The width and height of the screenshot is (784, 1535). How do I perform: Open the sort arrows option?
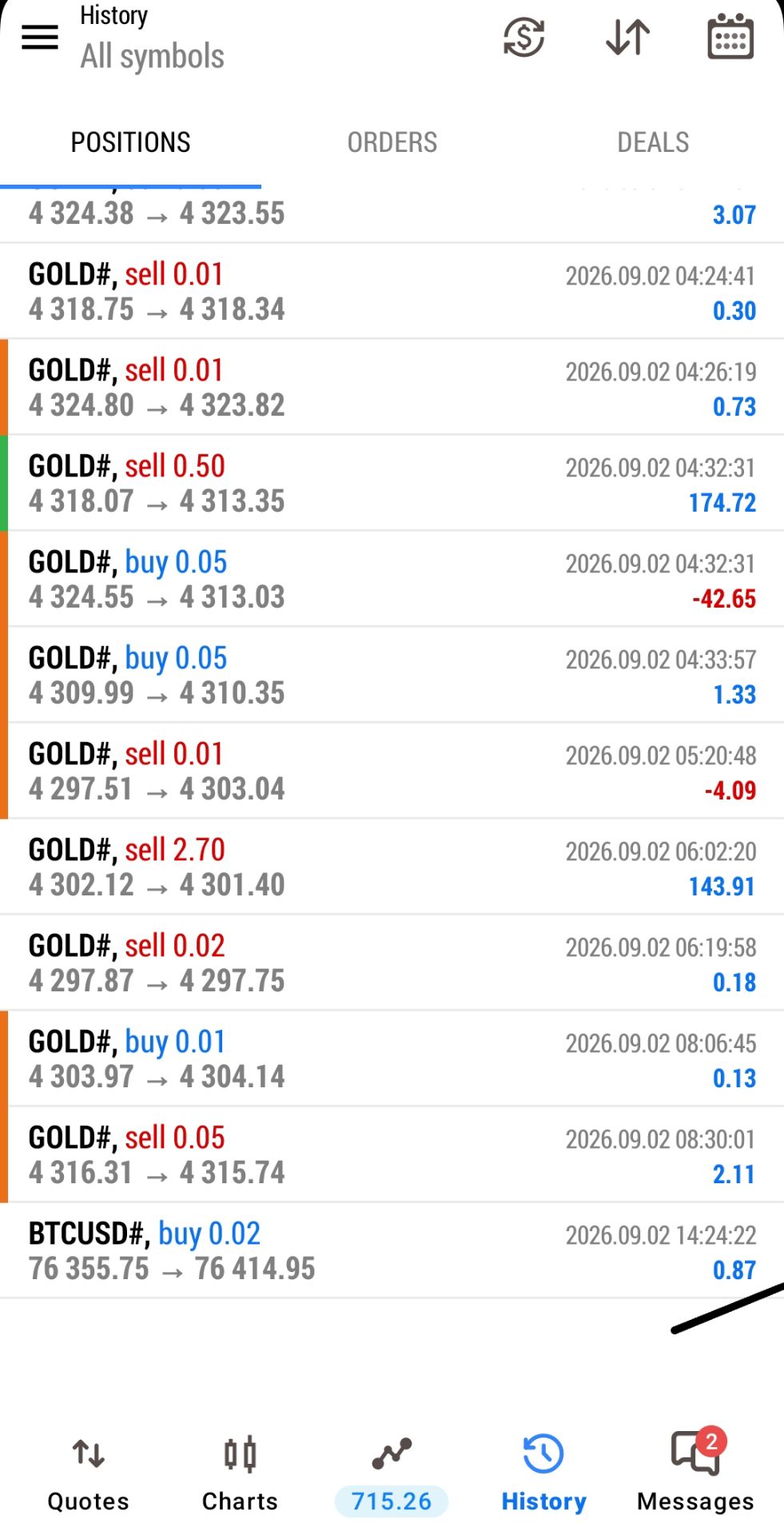627,37
